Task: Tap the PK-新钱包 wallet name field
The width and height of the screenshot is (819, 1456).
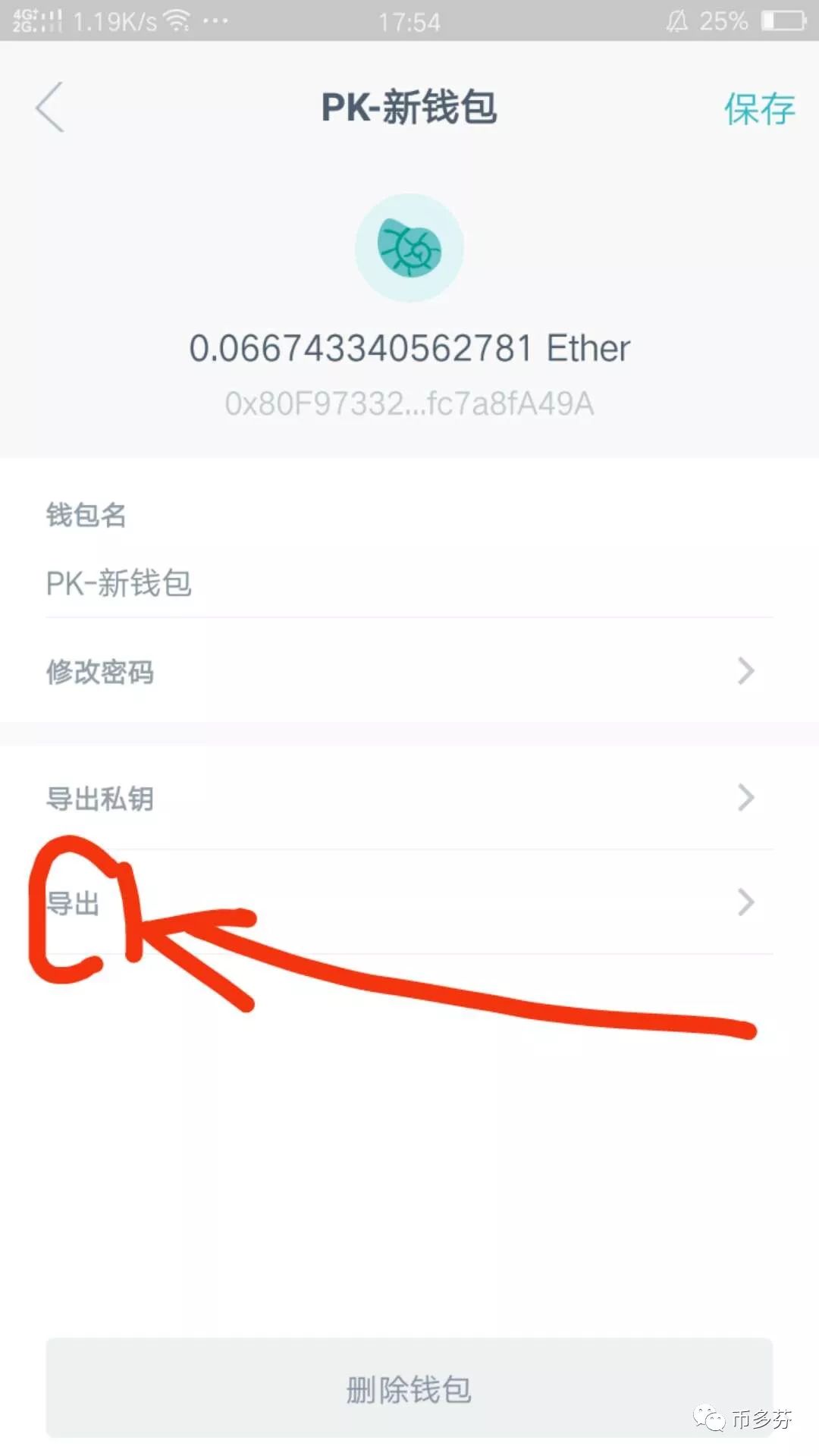Action: tap(303, 584)
